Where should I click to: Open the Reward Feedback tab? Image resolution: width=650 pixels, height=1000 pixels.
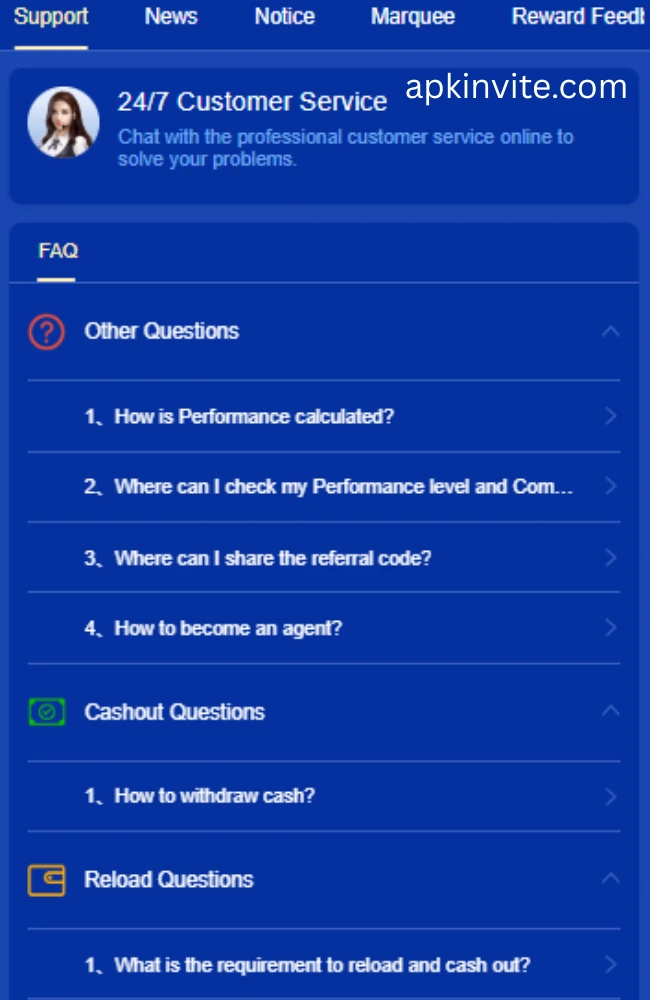coord(577,17)
